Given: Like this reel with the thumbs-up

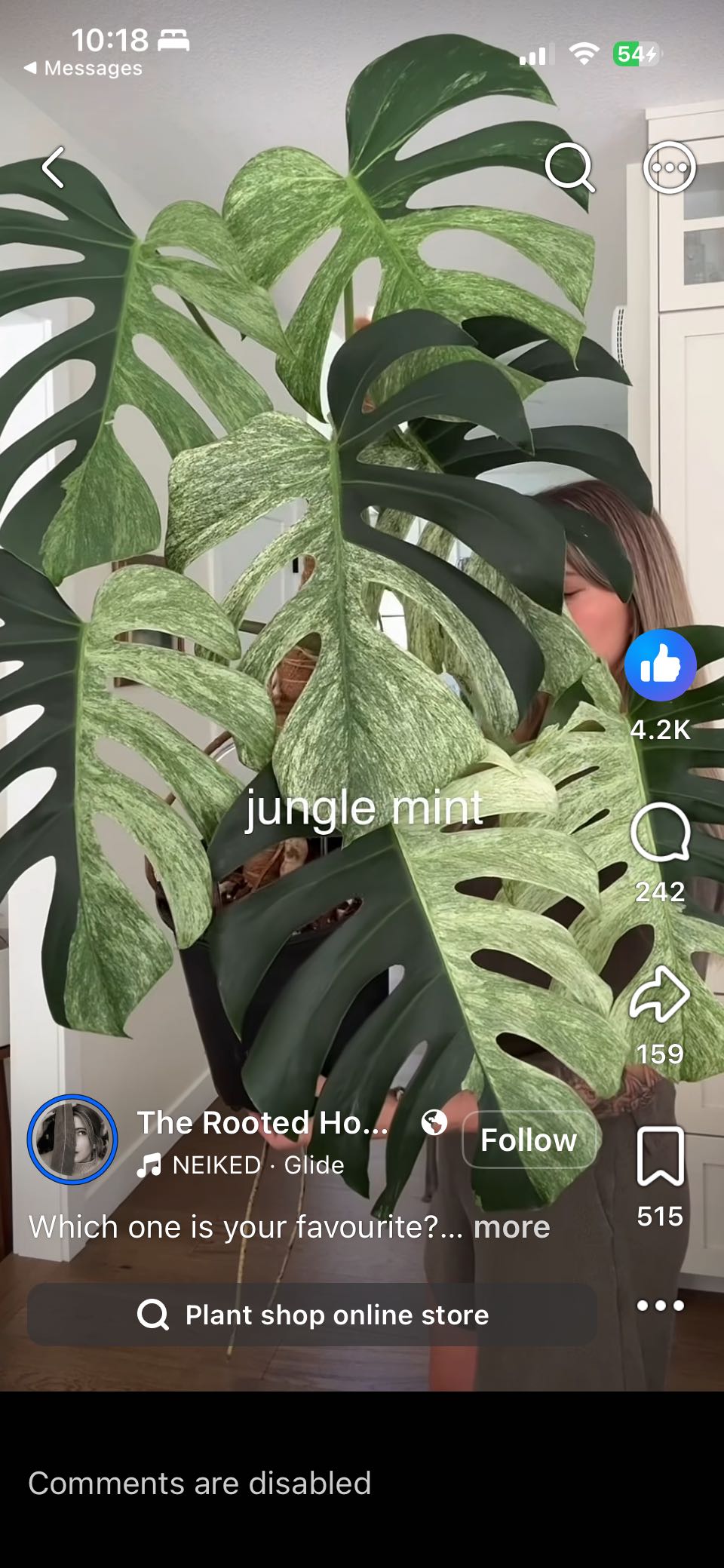Looking at the screenshot, I should [x=660, y=665].
